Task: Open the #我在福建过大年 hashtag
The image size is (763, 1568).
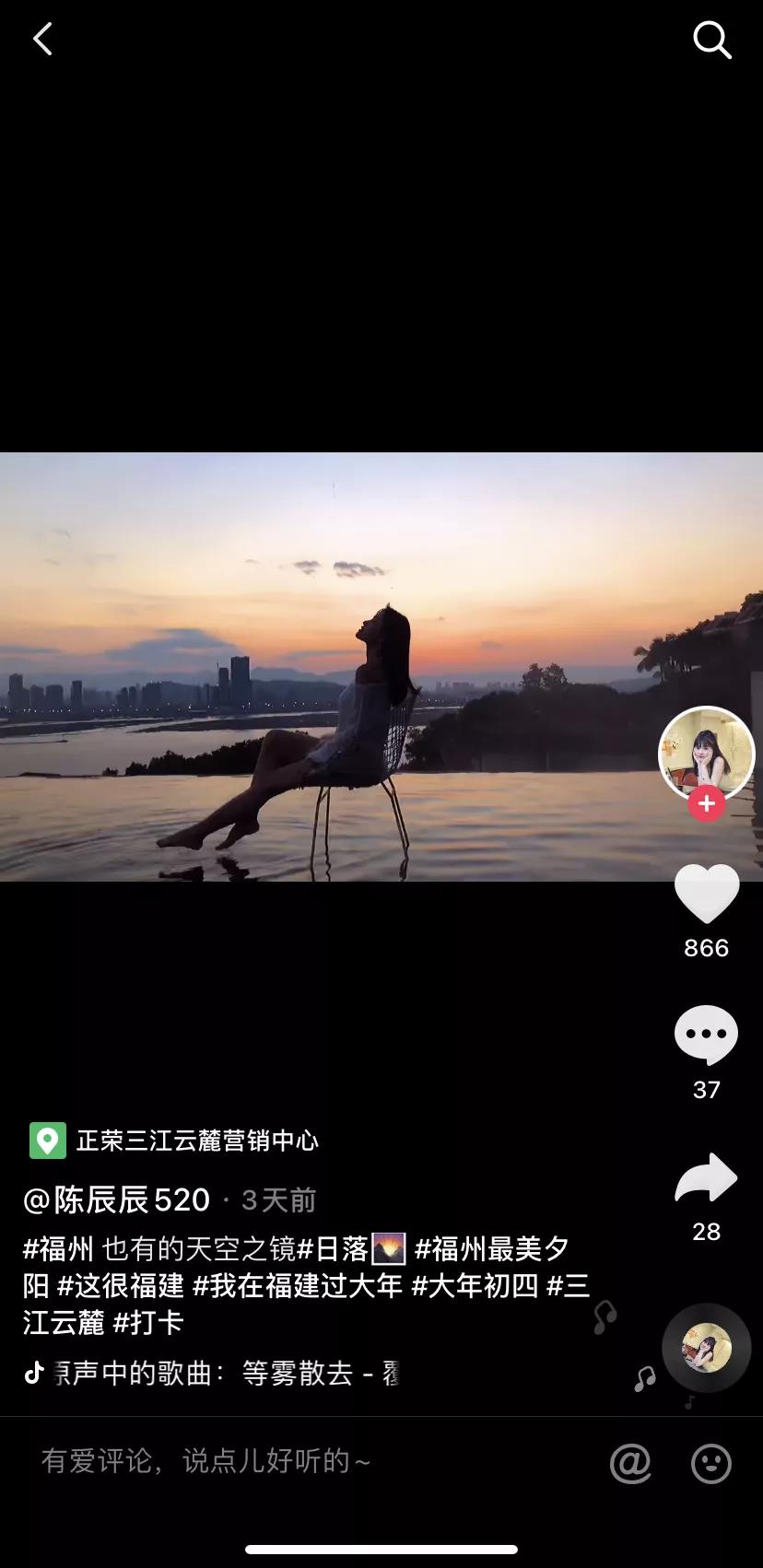Action: (x=298, y=1285)
